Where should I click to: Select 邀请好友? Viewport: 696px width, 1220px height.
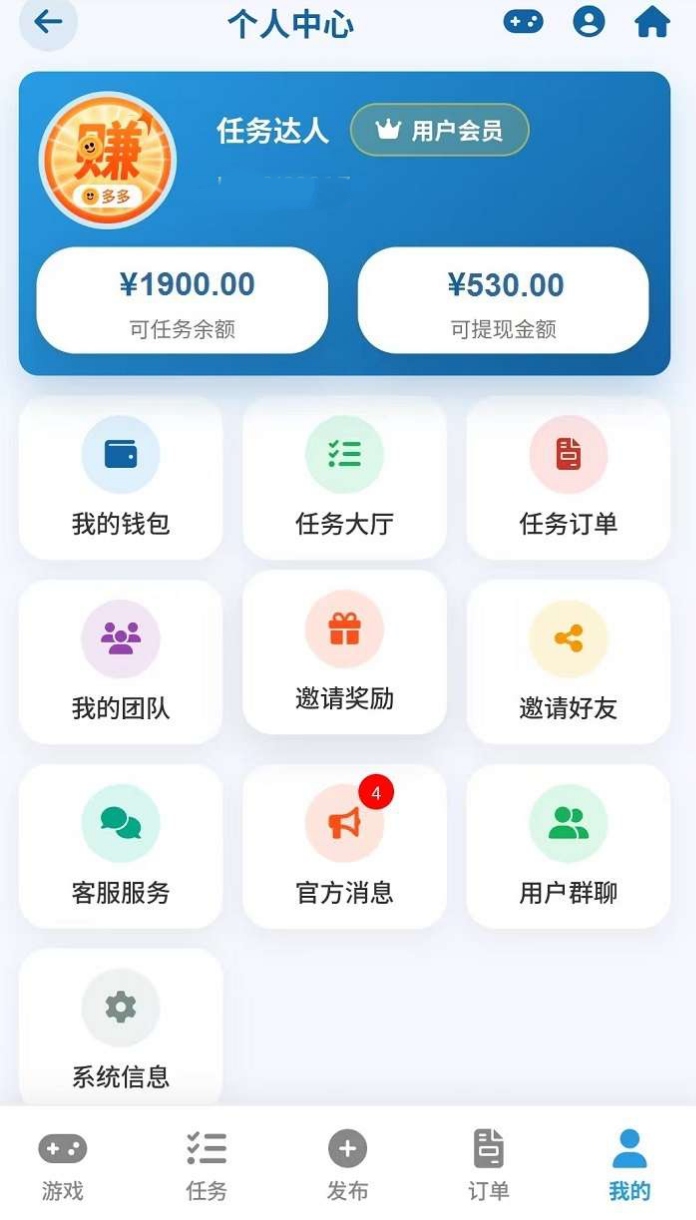[568, 662]
